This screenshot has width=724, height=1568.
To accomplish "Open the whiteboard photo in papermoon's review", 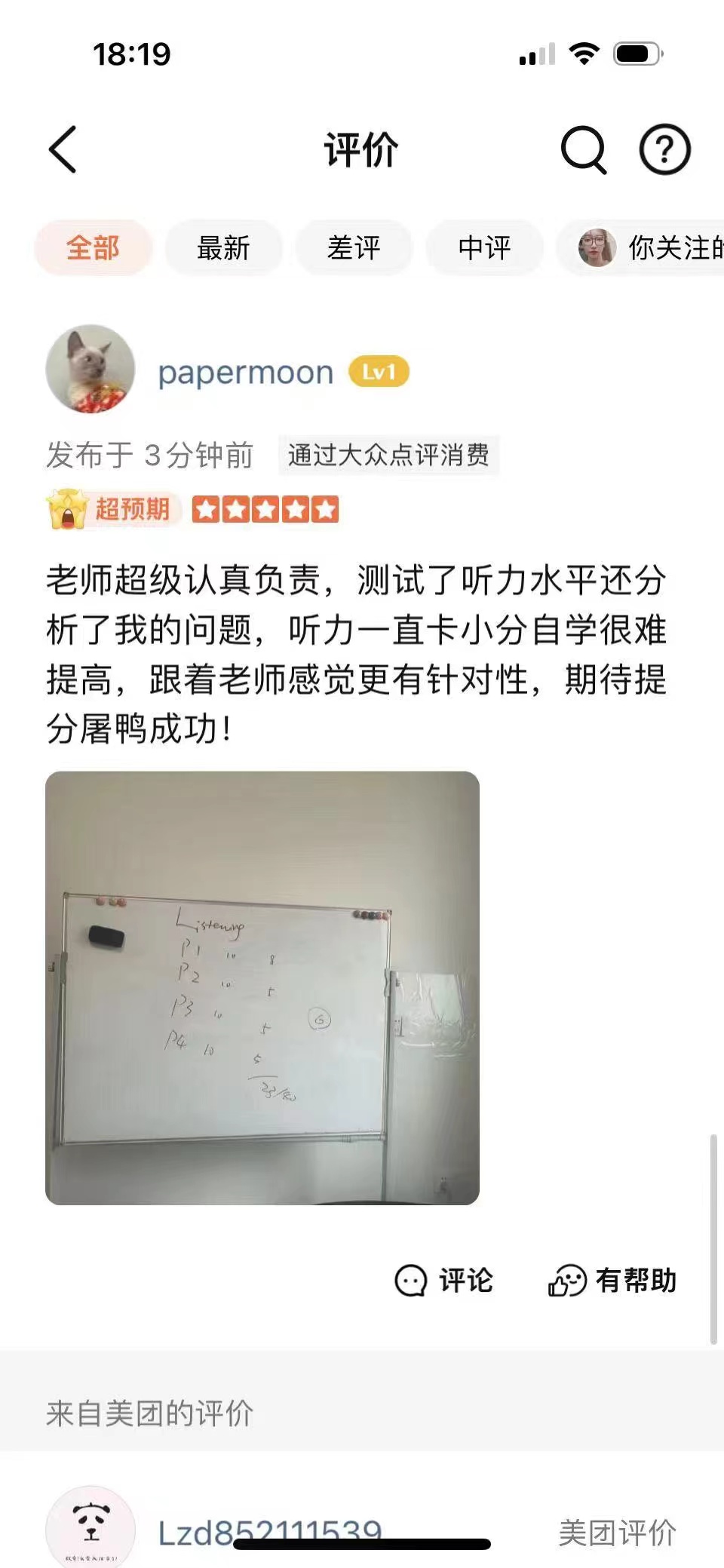I will (x=262, y=987).
